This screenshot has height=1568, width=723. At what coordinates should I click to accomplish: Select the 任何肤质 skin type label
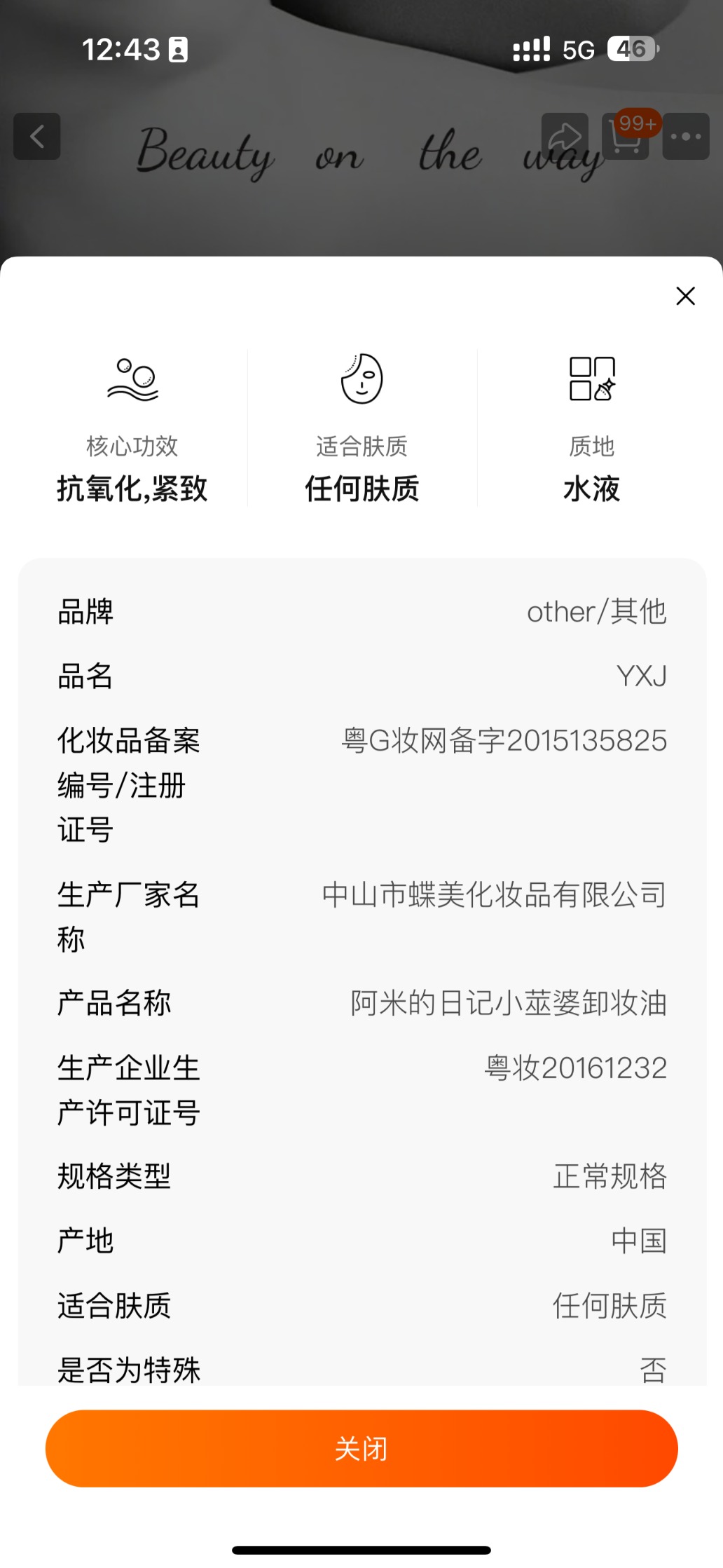point(361,491)
